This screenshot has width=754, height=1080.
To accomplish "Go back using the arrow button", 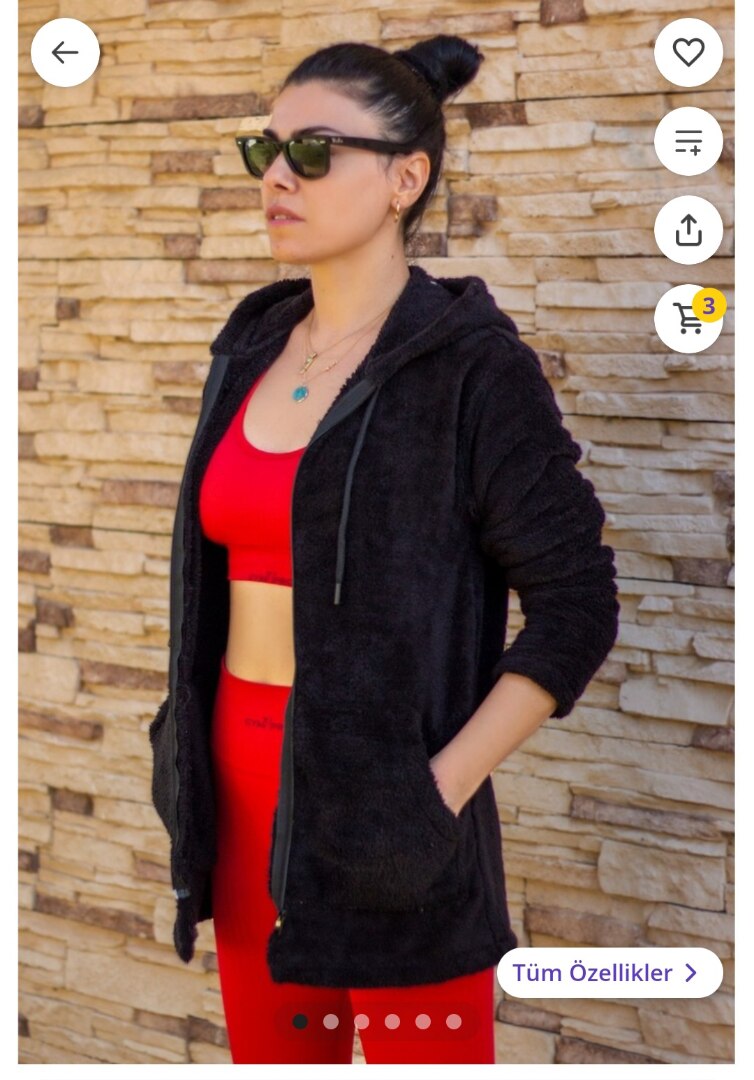I will (x=65, y=53).
